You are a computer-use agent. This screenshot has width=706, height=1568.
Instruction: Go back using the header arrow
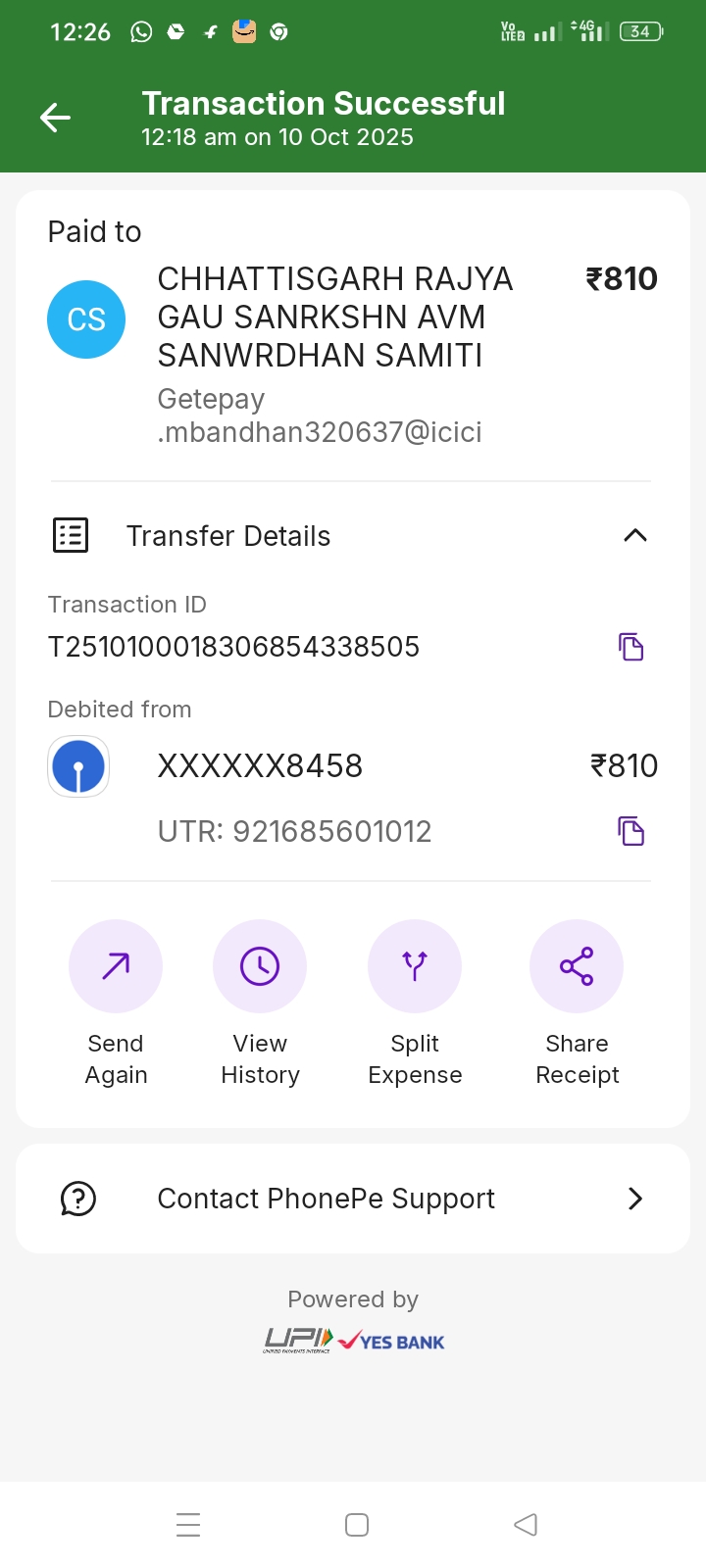pyautogui.click(x=56, y=119)
